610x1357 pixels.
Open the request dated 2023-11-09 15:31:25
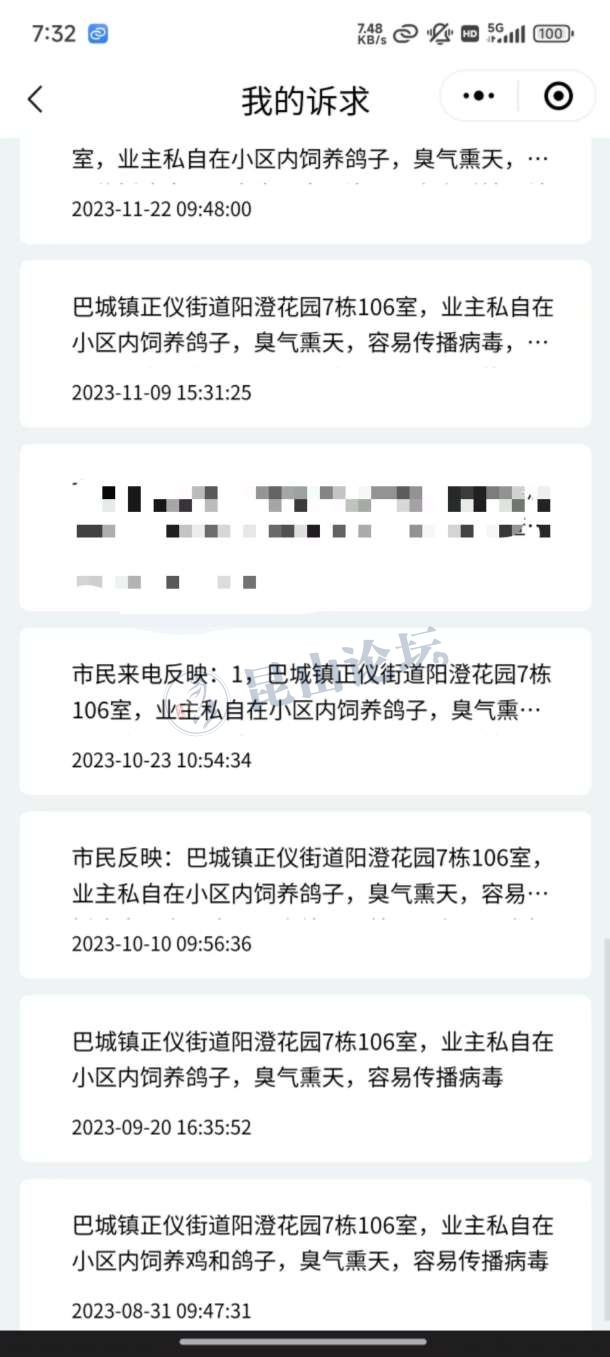[306, 343]
